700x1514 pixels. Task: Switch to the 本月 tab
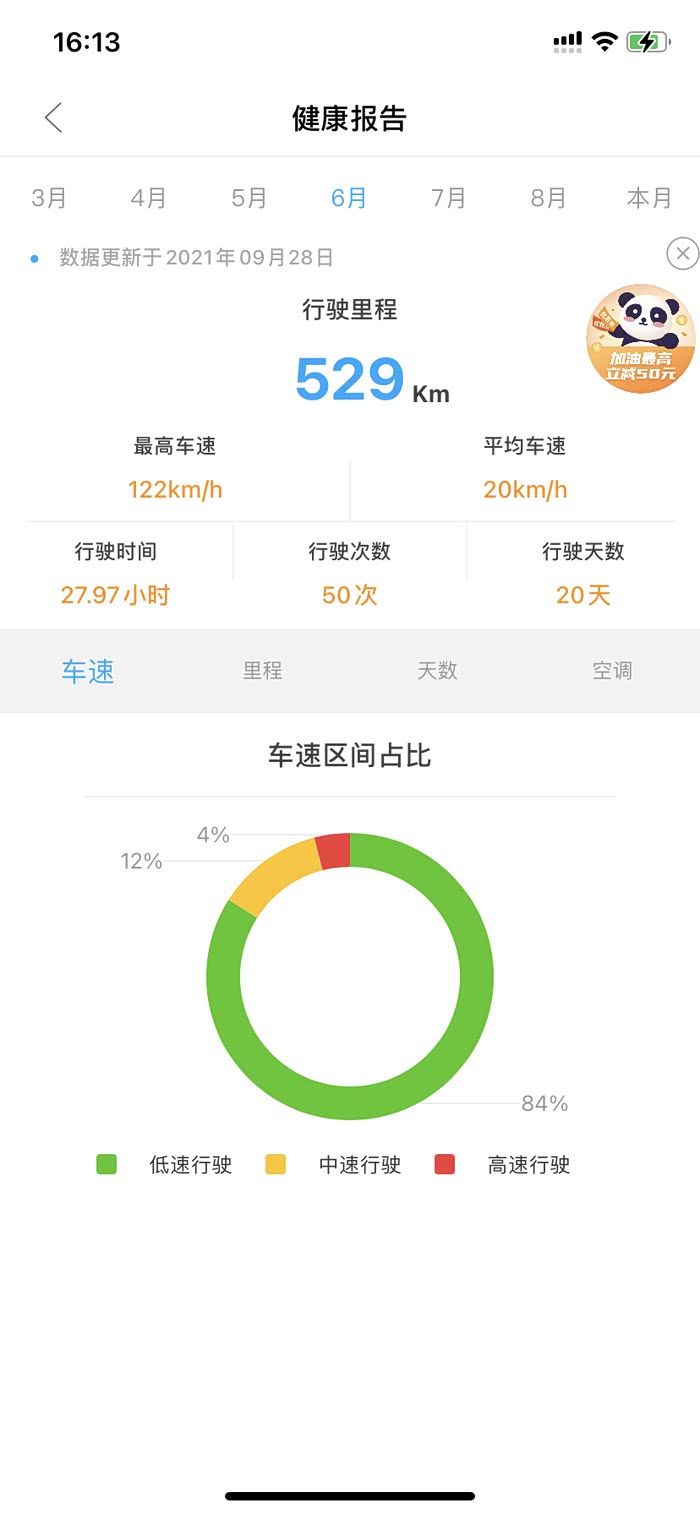pyautogui.click(x=649, y=198)
